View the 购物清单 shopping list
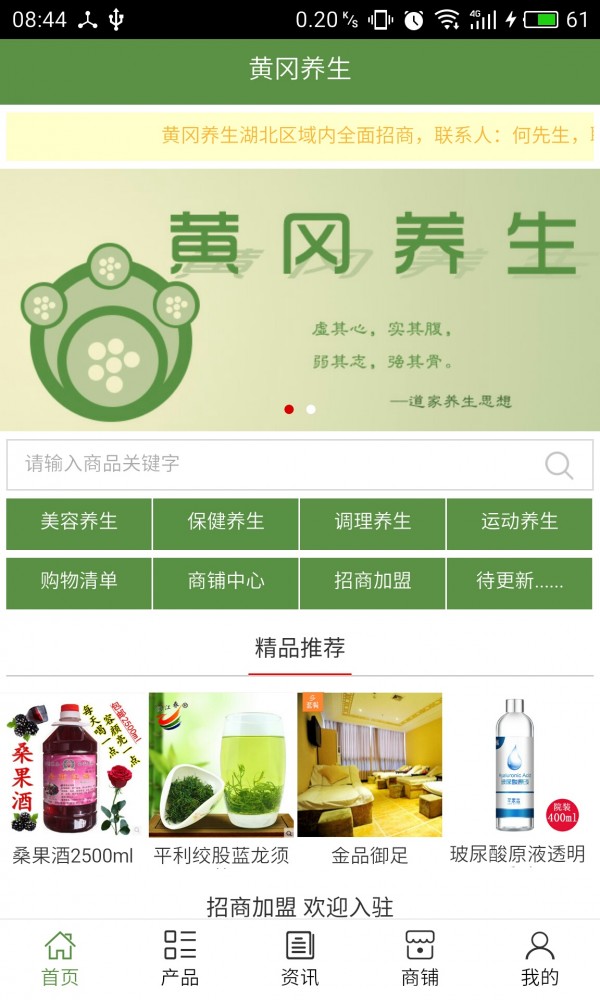 79,582
